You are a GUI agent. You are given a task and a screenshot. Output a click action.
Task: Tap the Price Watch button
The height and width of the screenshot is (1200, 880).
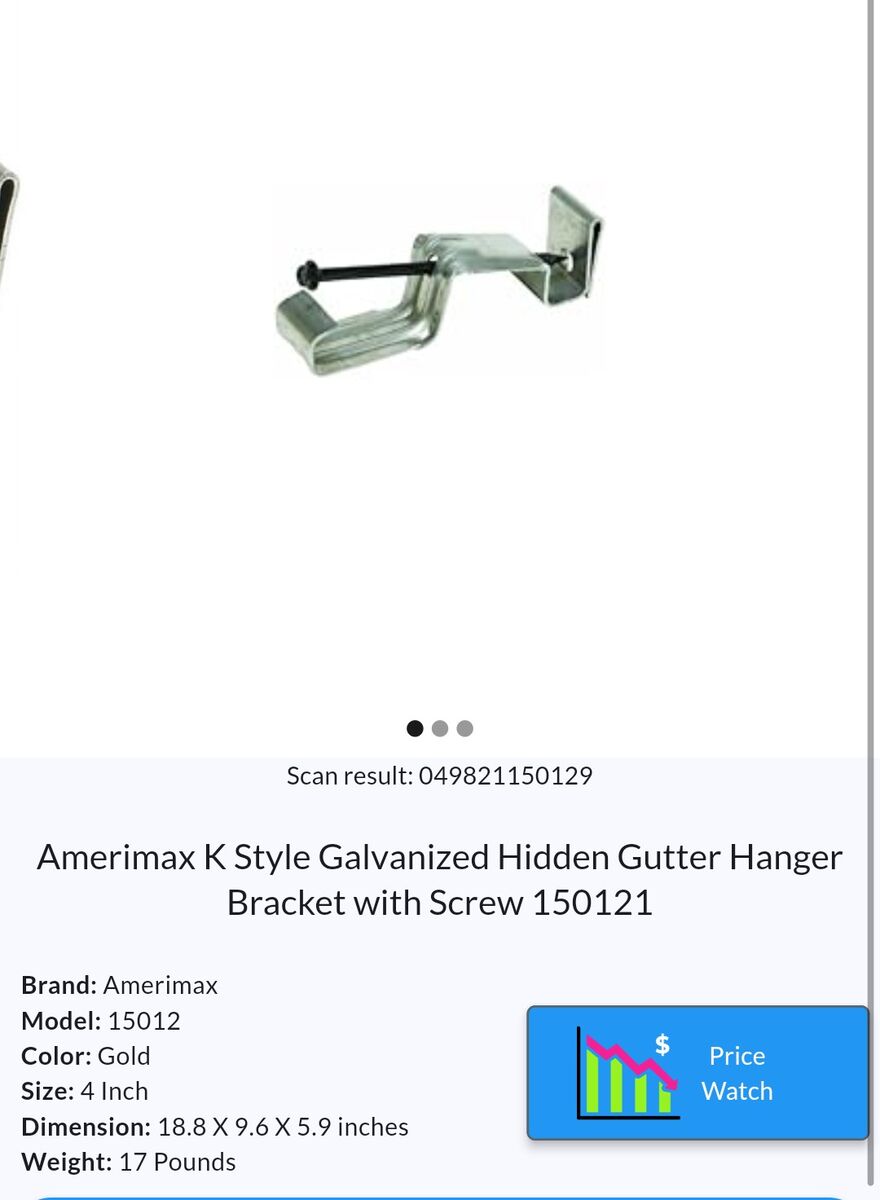coord(698,1073)
